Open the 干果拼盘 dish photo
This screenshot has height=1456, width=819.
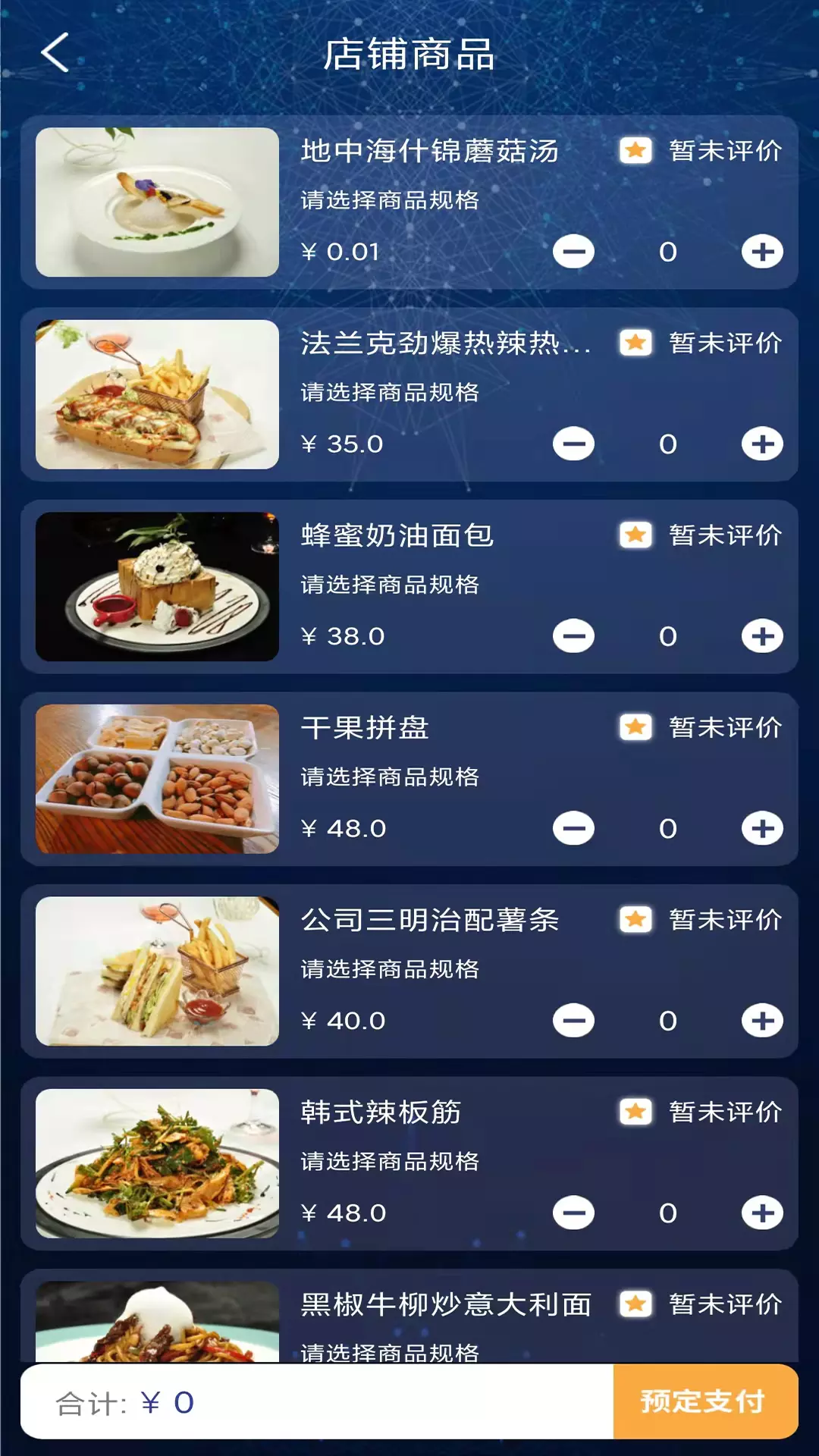(157, 779)
